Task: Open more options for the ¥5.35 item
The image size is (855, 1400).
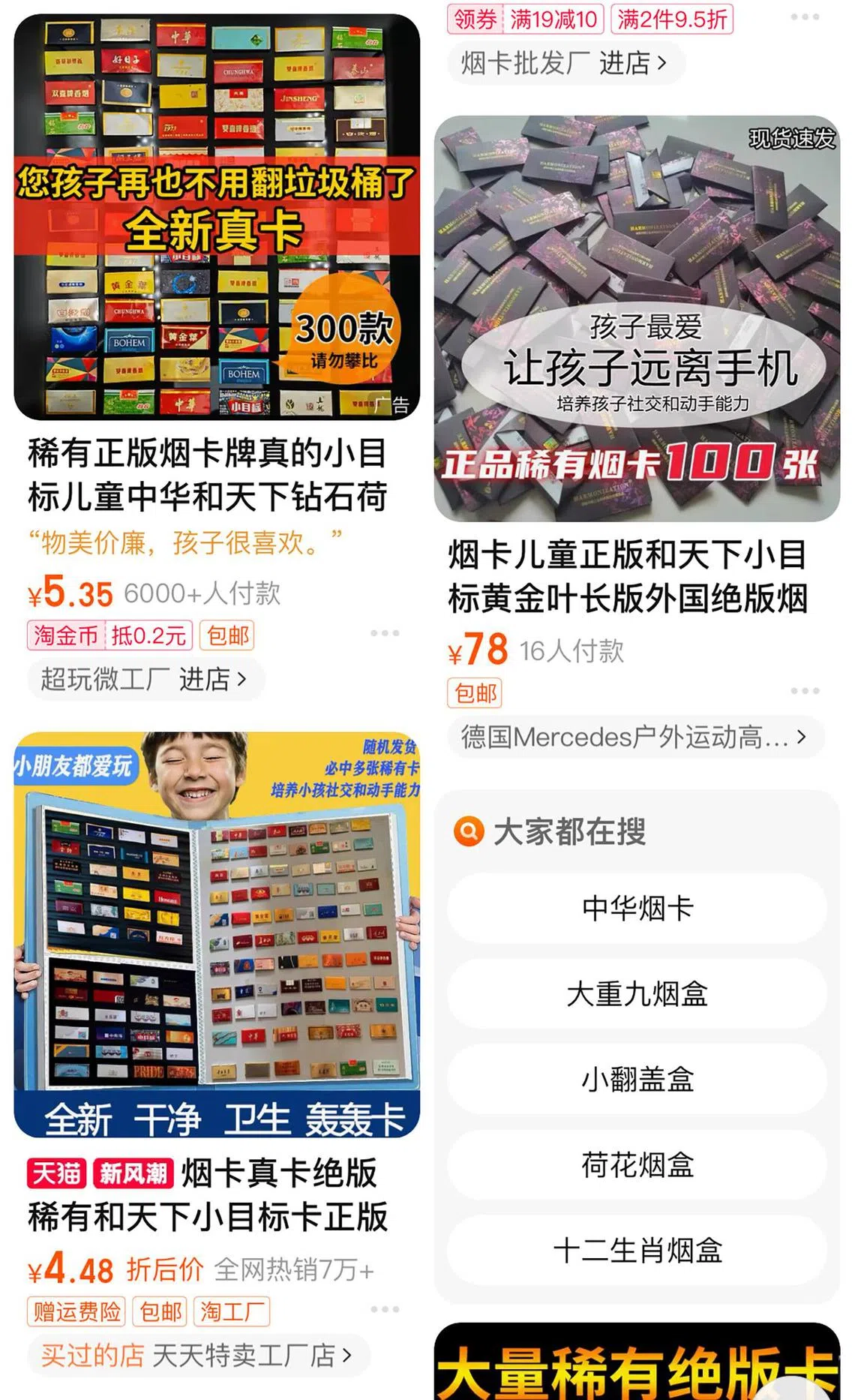Action: click(x=385, y=633)
